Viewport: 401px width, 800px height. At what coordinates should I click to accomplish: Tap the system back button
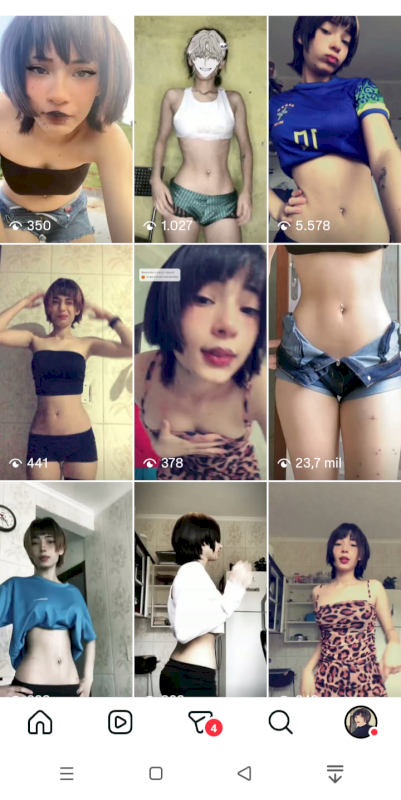245,773
